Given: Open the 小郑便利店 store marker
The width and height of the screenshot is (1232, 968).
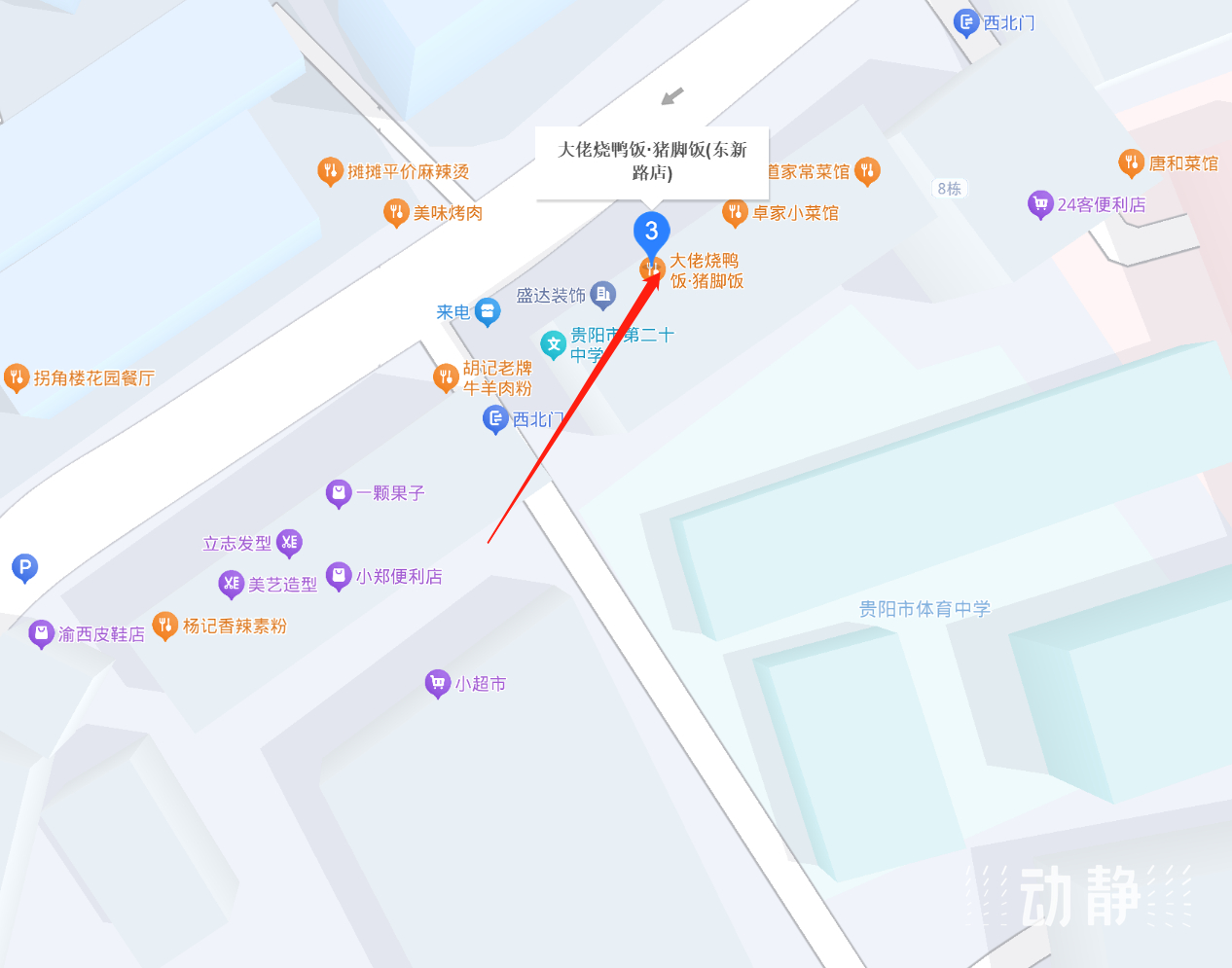Looking at the screenshot, I should tap(338, 576).
